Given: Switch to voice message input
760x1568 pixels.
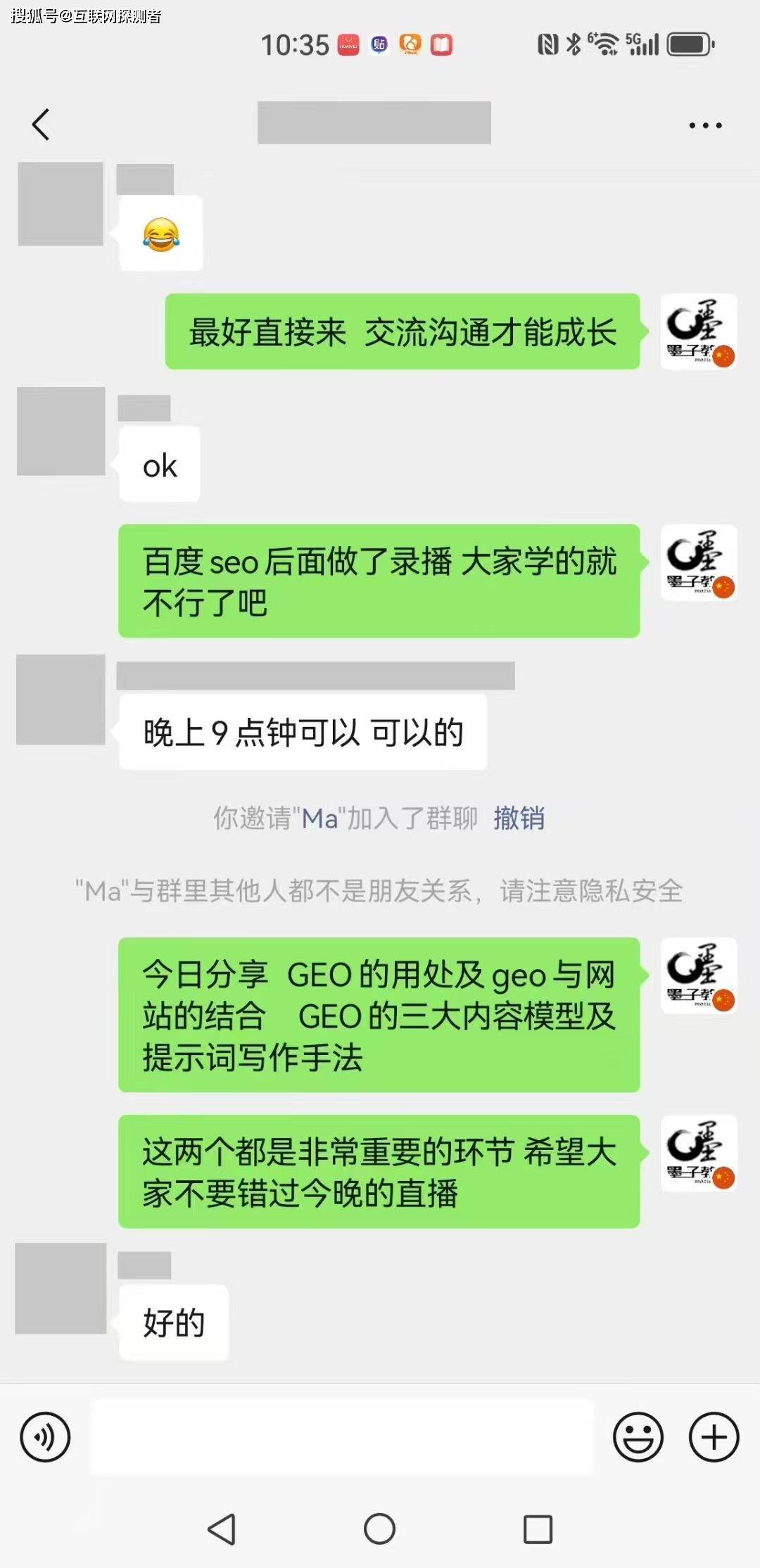Looking at the screenshot, I should (x=45, y=1436).
